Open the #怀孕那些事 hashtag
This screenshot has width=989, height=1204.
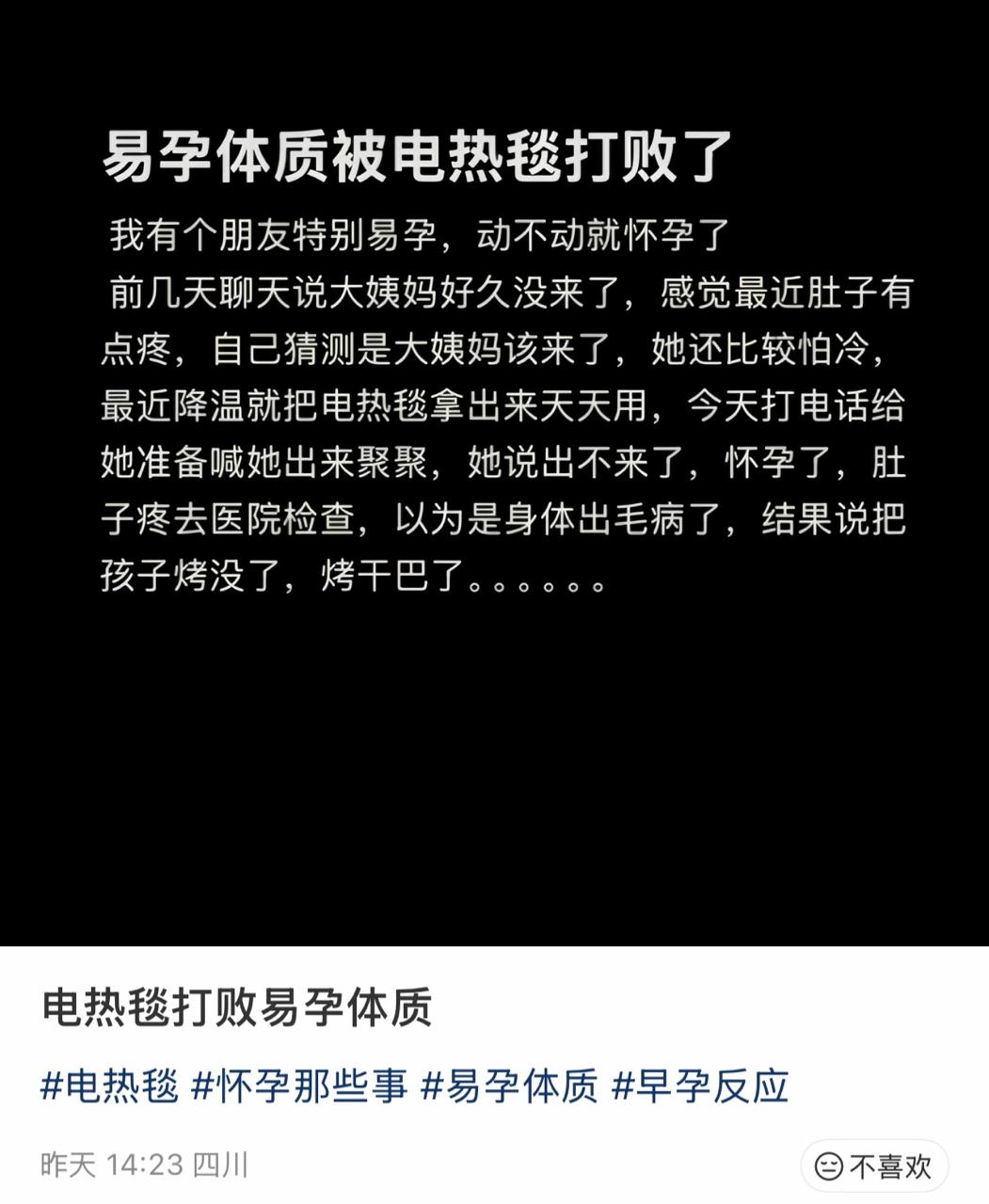pos(299,1085)
